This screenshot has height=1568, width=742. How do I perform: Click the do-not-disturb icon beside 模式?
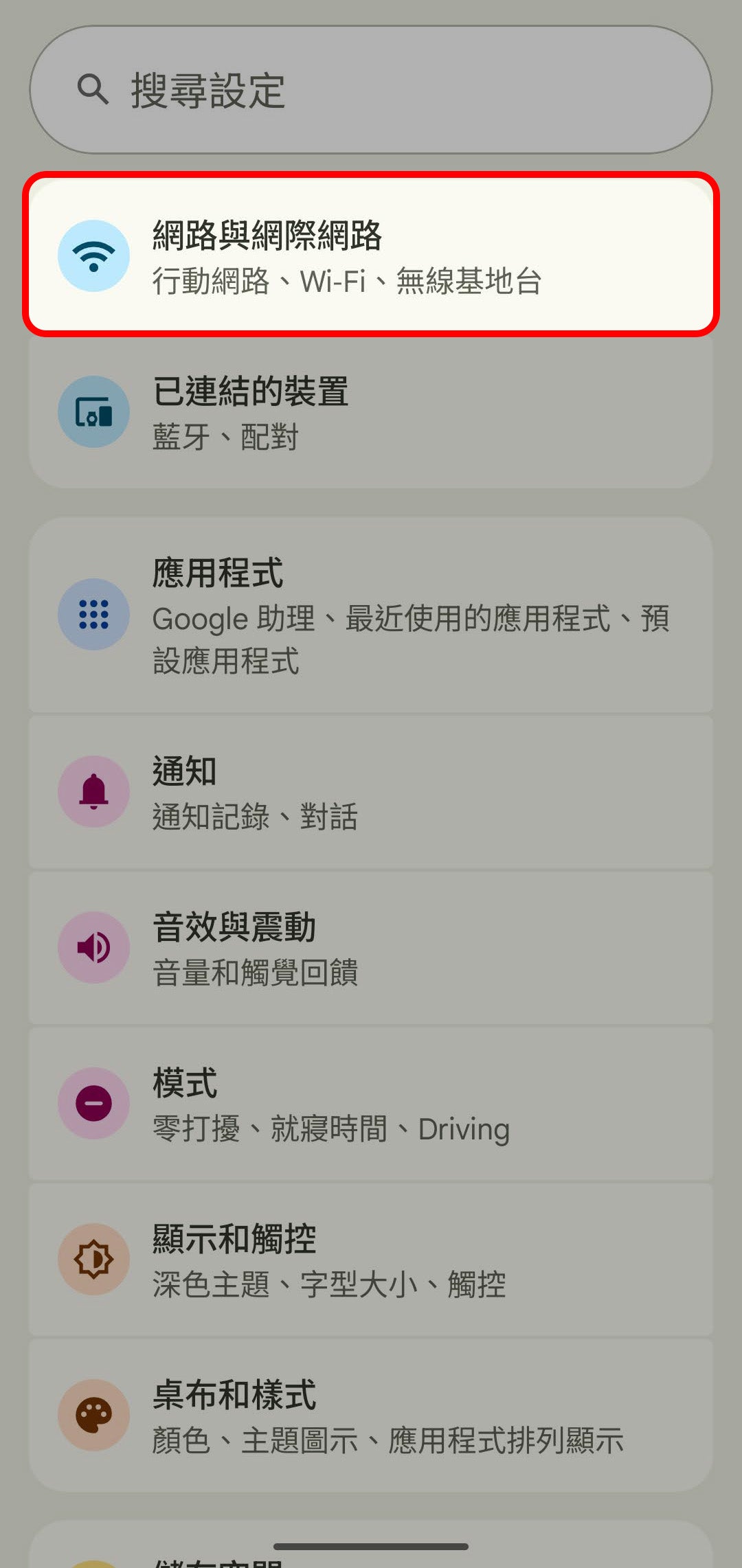coord(94,1102)
